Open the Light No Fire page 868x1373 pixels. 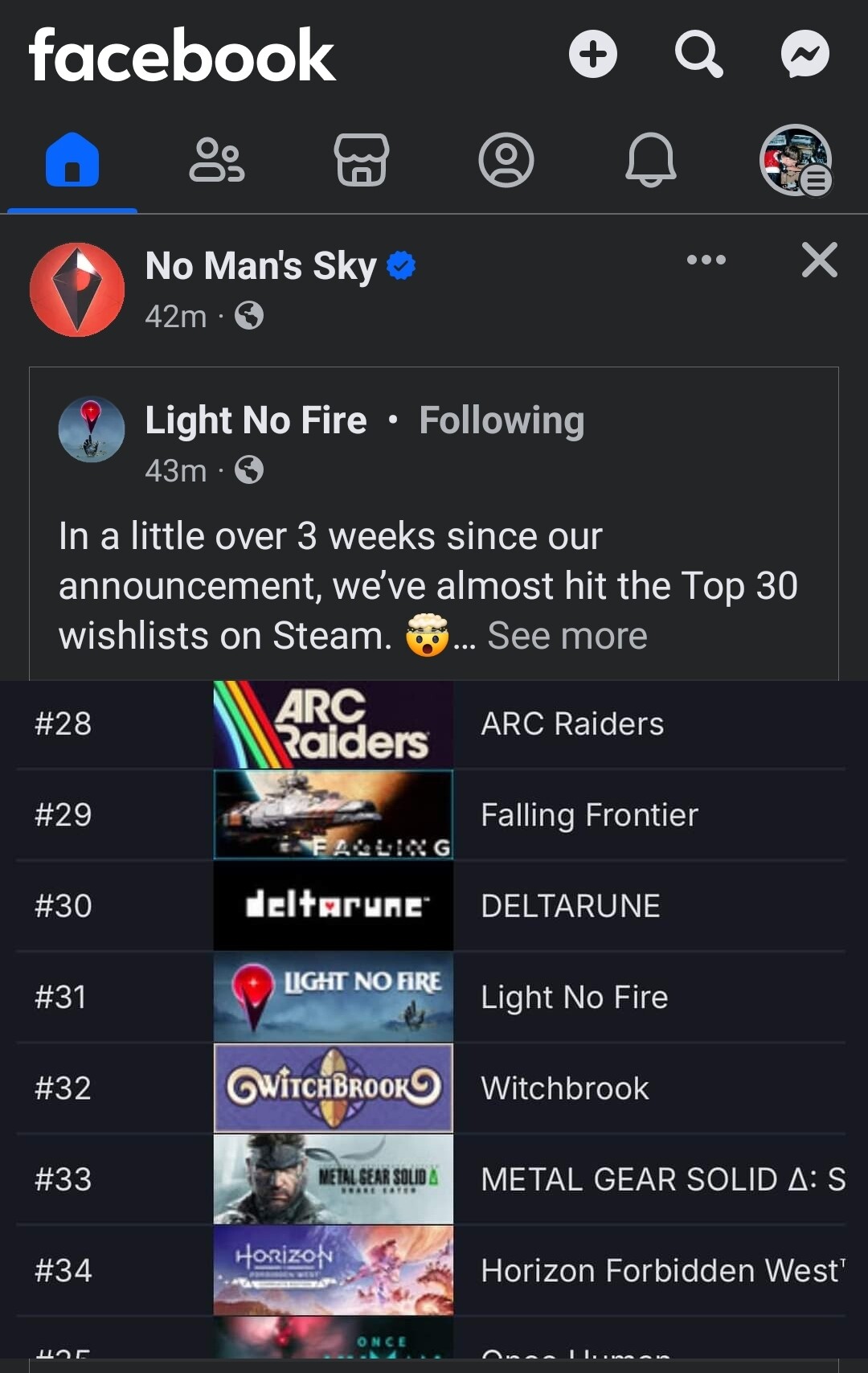pos(256,420)
